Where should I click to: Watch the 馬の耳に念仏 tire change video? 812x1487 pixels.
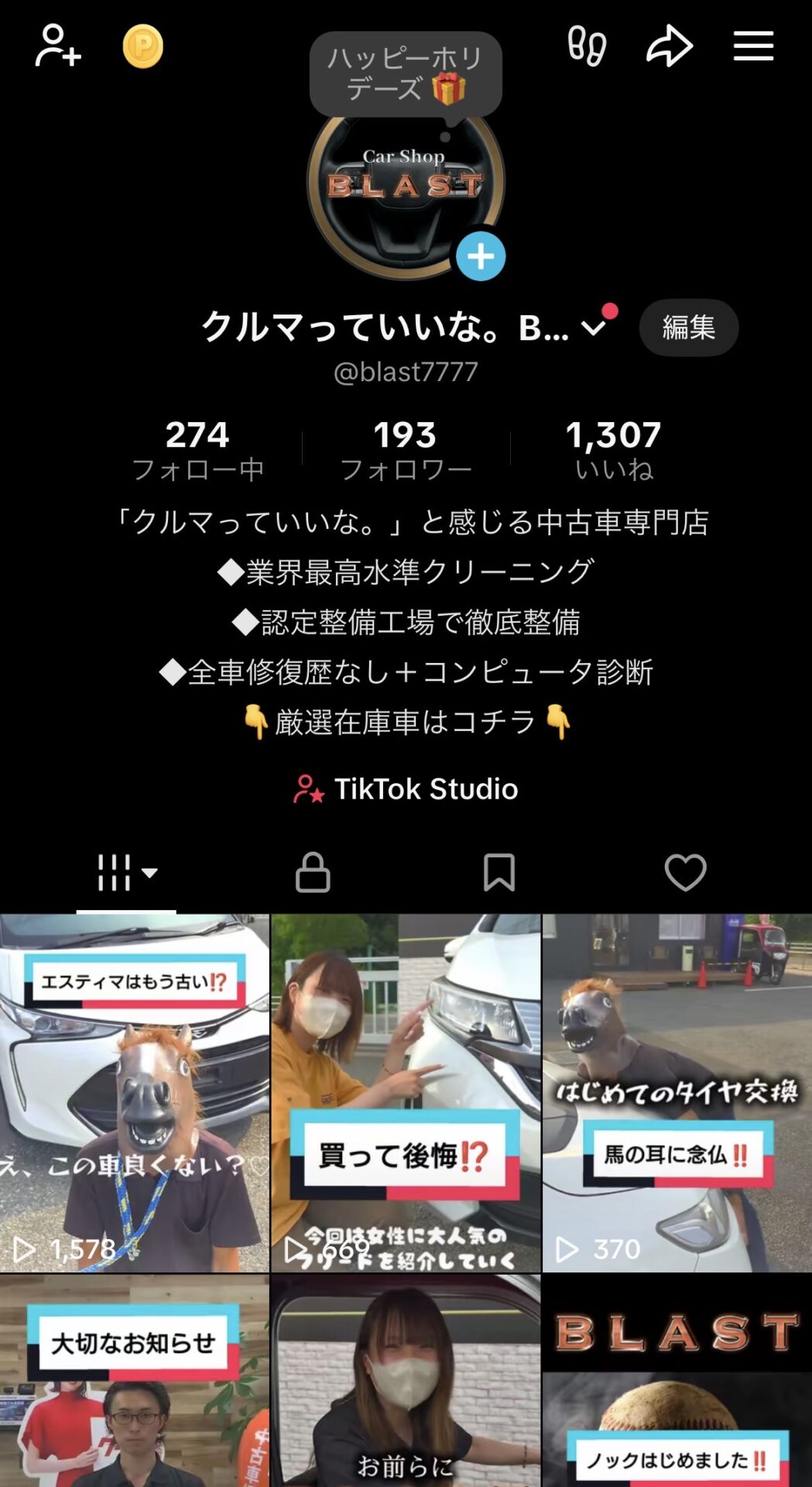pyautogui.click(x=677, y=1092)
